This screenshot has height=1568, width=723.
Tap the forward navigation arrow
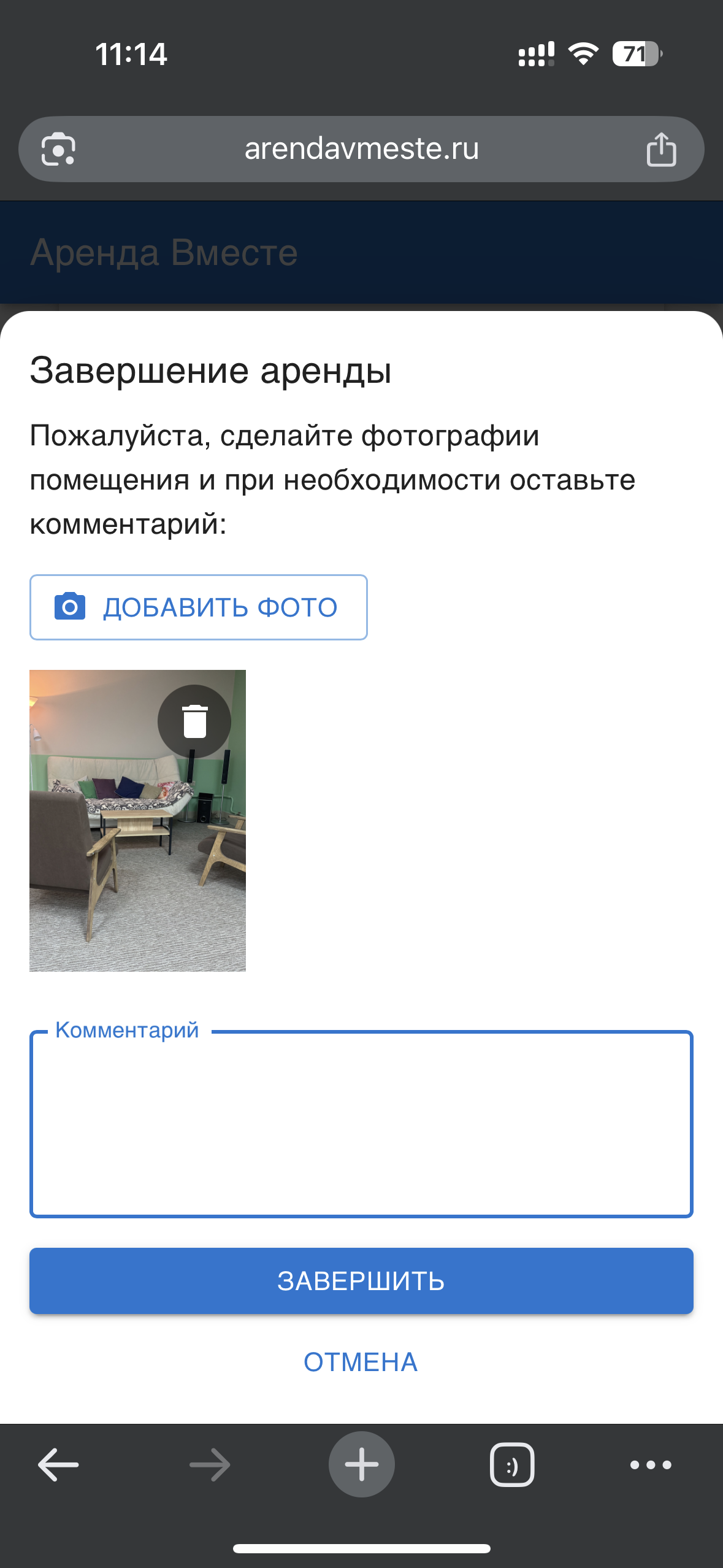(x=208, y=1463)
